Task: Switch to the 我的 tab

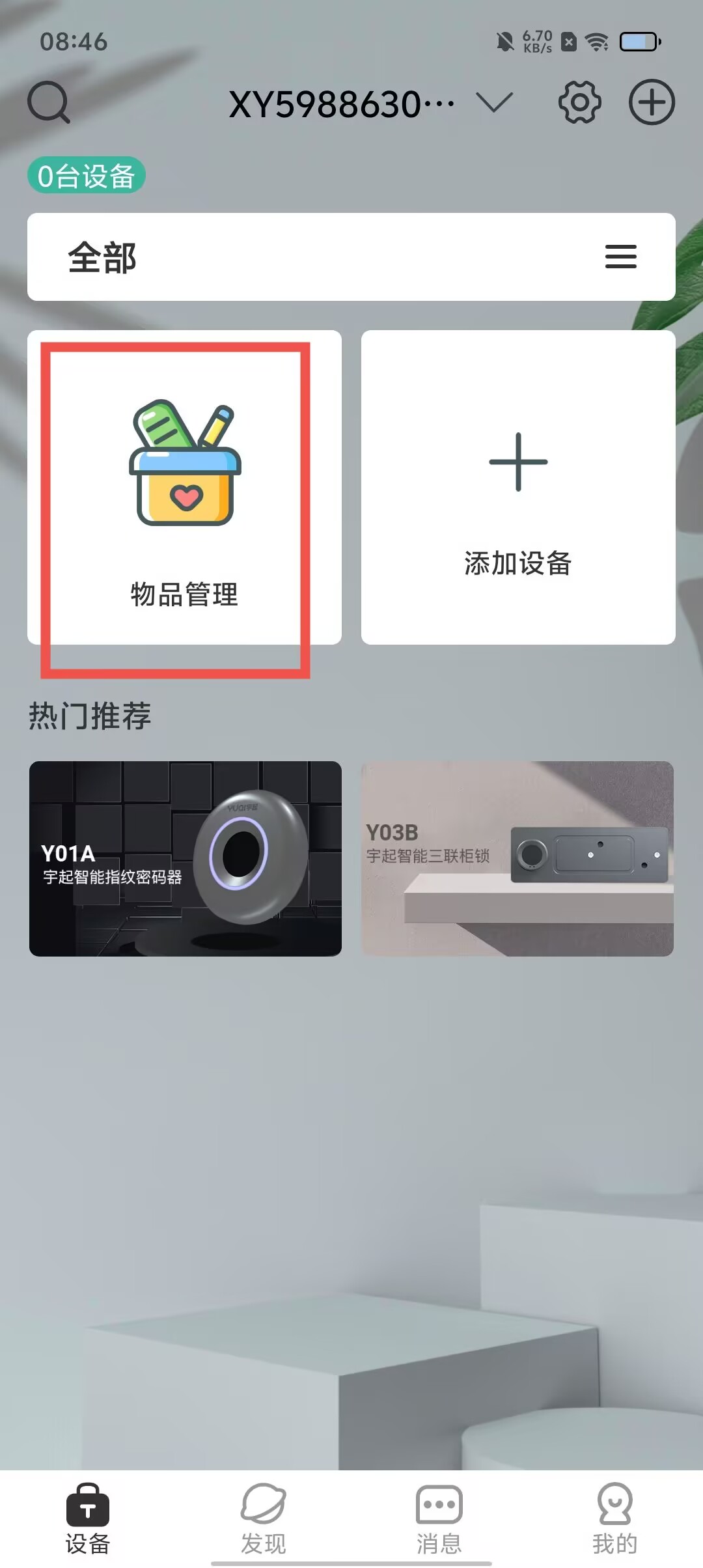Action: pyautogui.click(x=614, y=1519)
